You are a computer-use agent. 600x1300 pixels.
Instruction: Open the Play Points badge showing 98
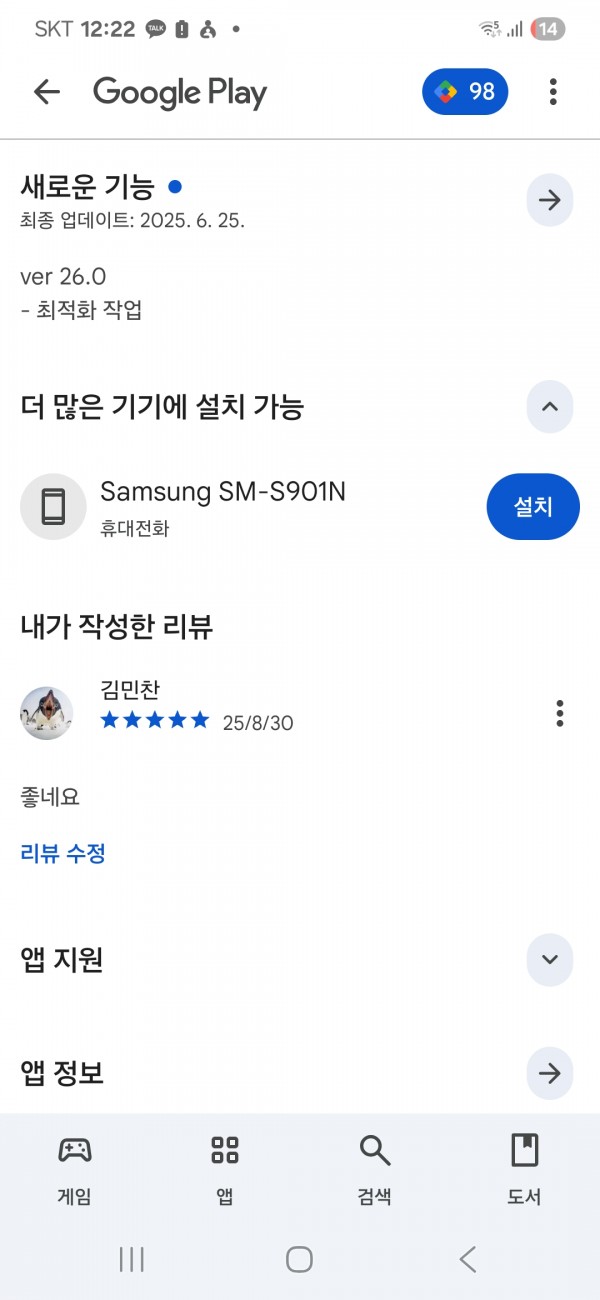465,92
